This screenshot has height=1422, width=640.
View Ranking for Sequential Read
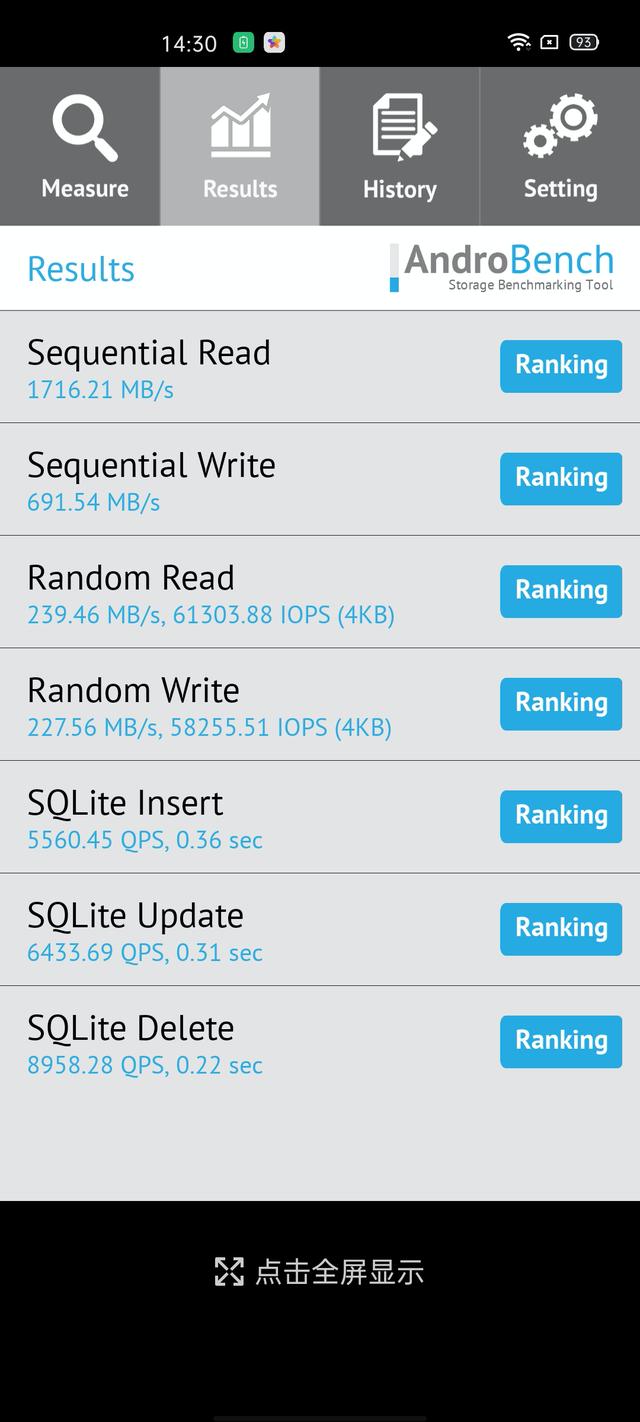pos(561,366)
